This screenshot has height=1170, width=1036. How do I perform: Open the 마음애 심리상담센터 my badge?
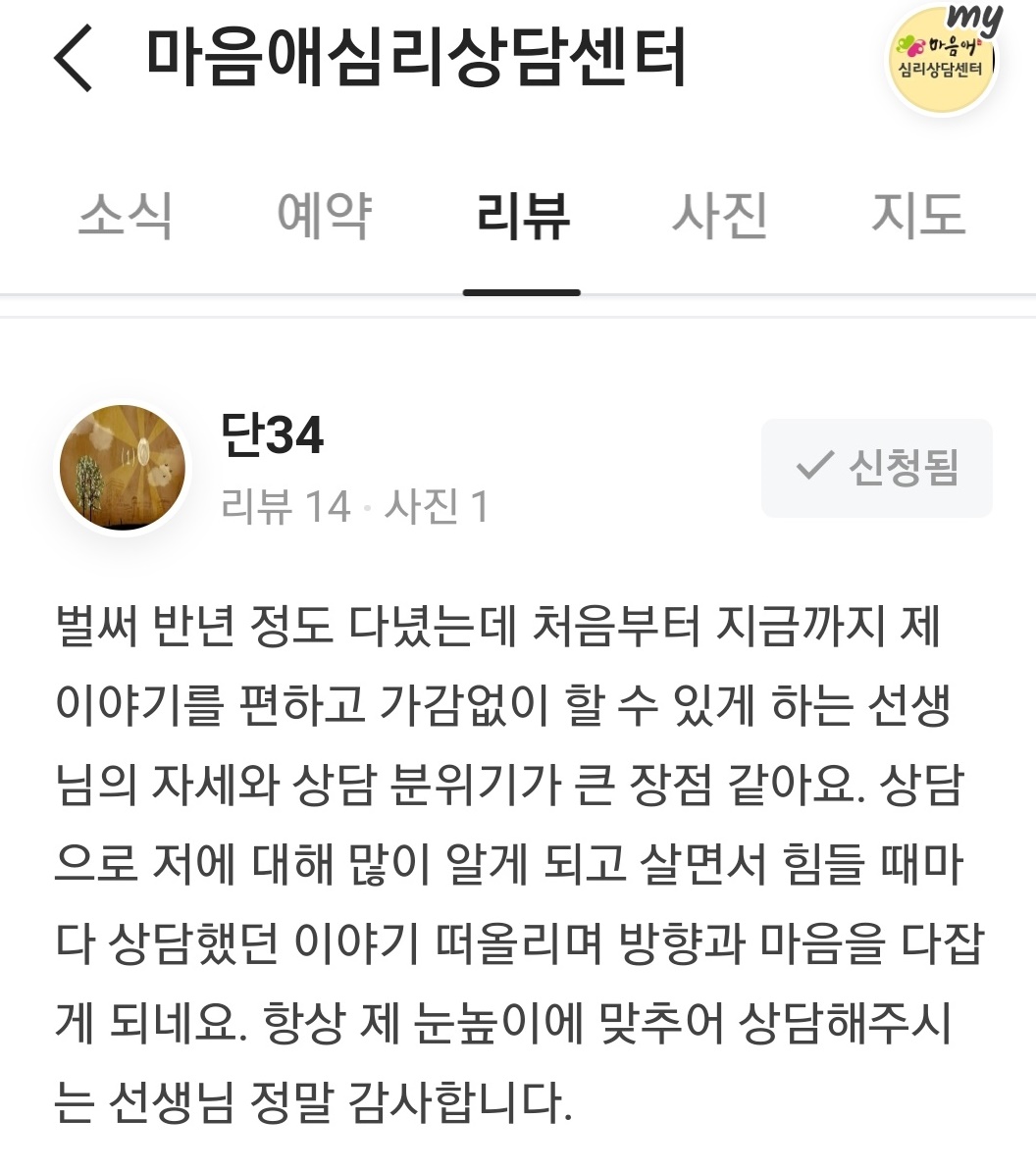pos(943,60)
